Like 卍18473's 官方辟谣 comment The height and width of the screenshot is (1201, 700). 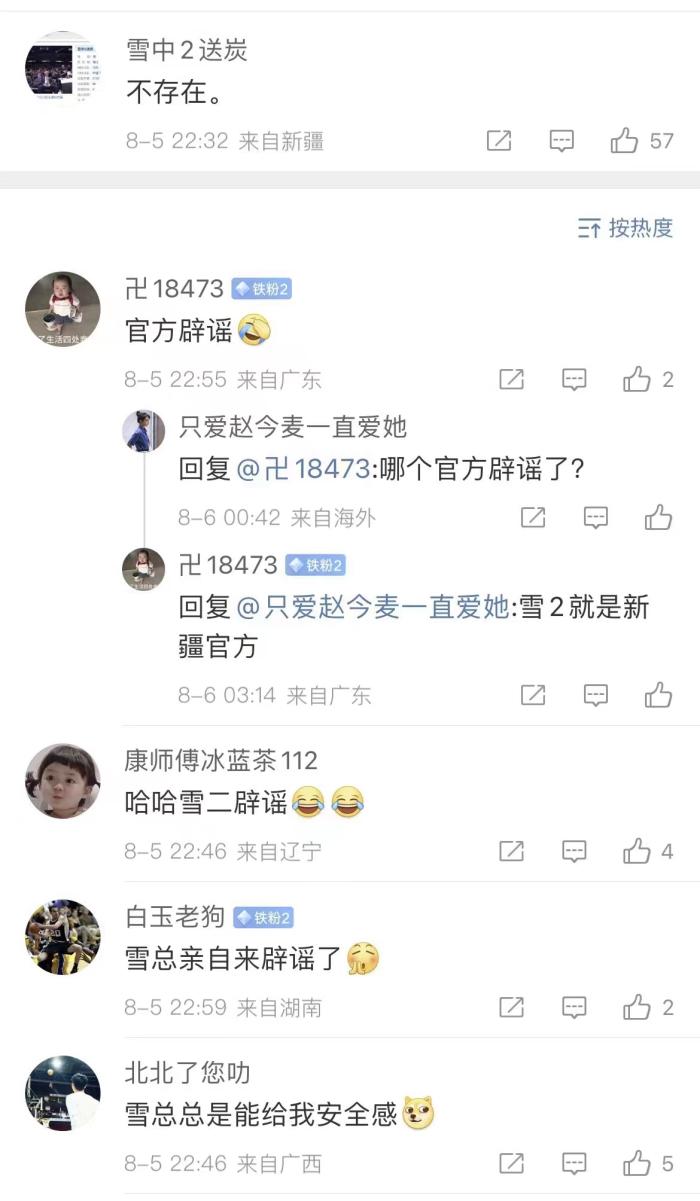[x=637, y=379]
